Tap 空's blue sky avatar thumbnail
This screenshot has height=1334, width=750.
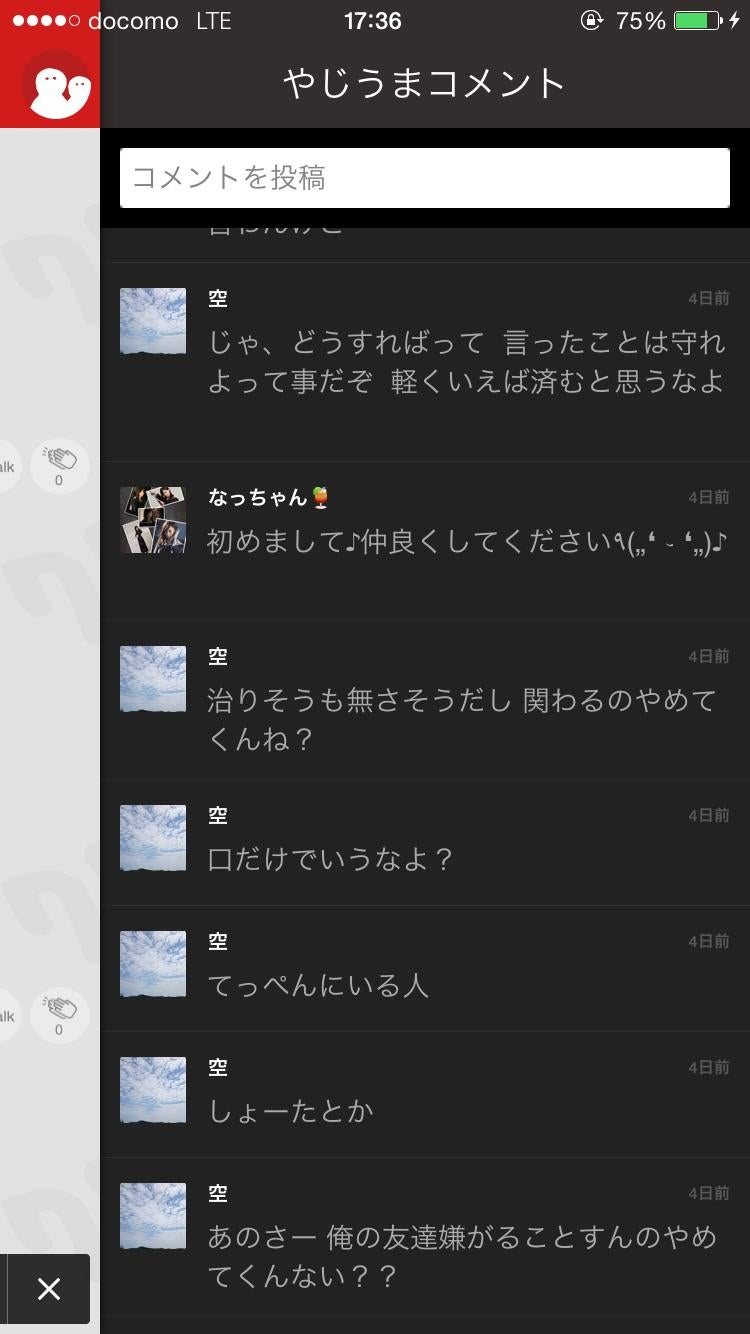[x=152, y=321]
